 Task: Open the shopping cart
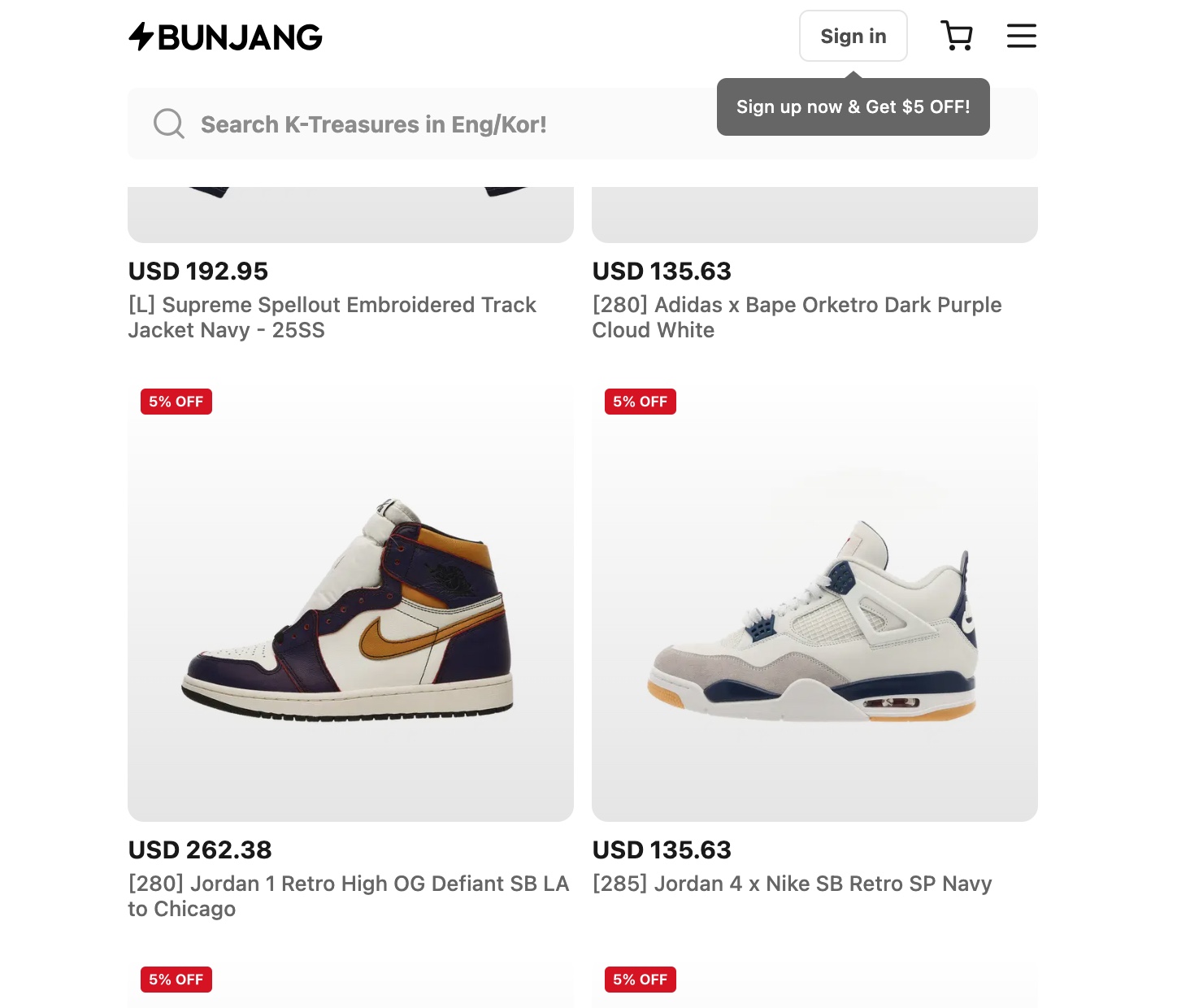pos(957,37)
